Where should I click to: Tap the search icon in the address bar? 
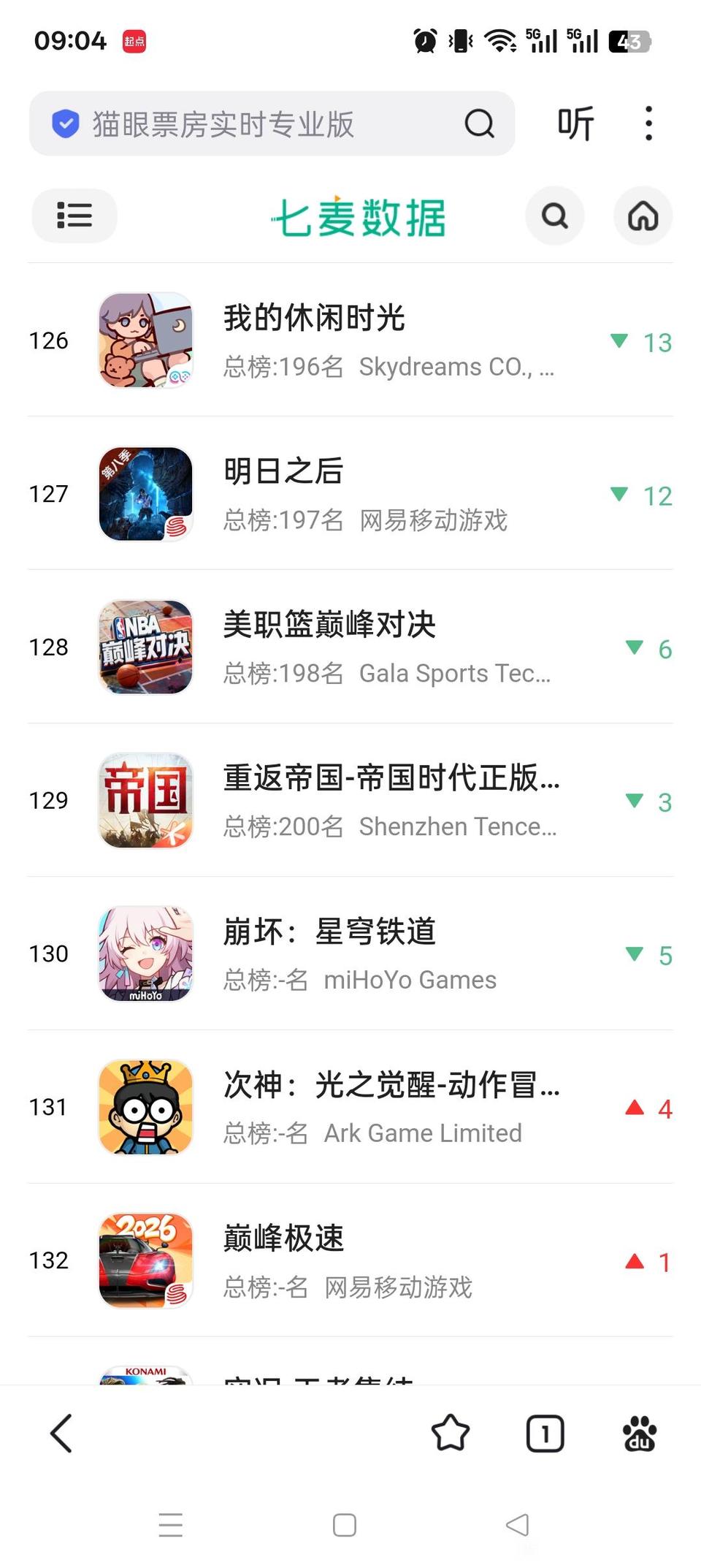479,124
